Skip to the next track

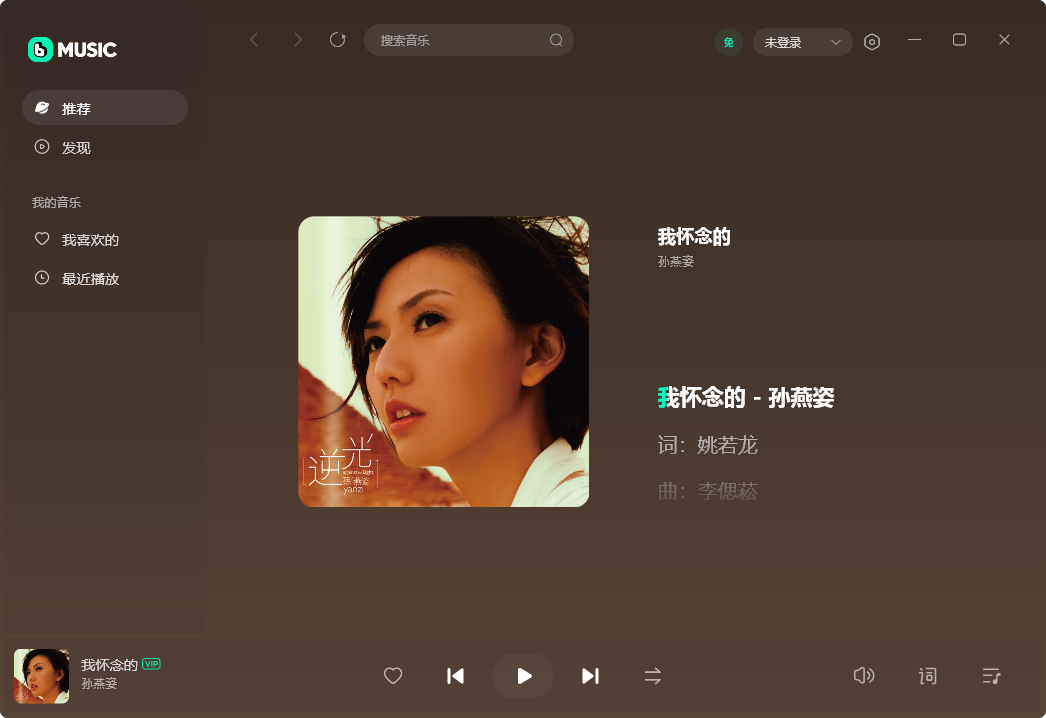click(590, 676)
